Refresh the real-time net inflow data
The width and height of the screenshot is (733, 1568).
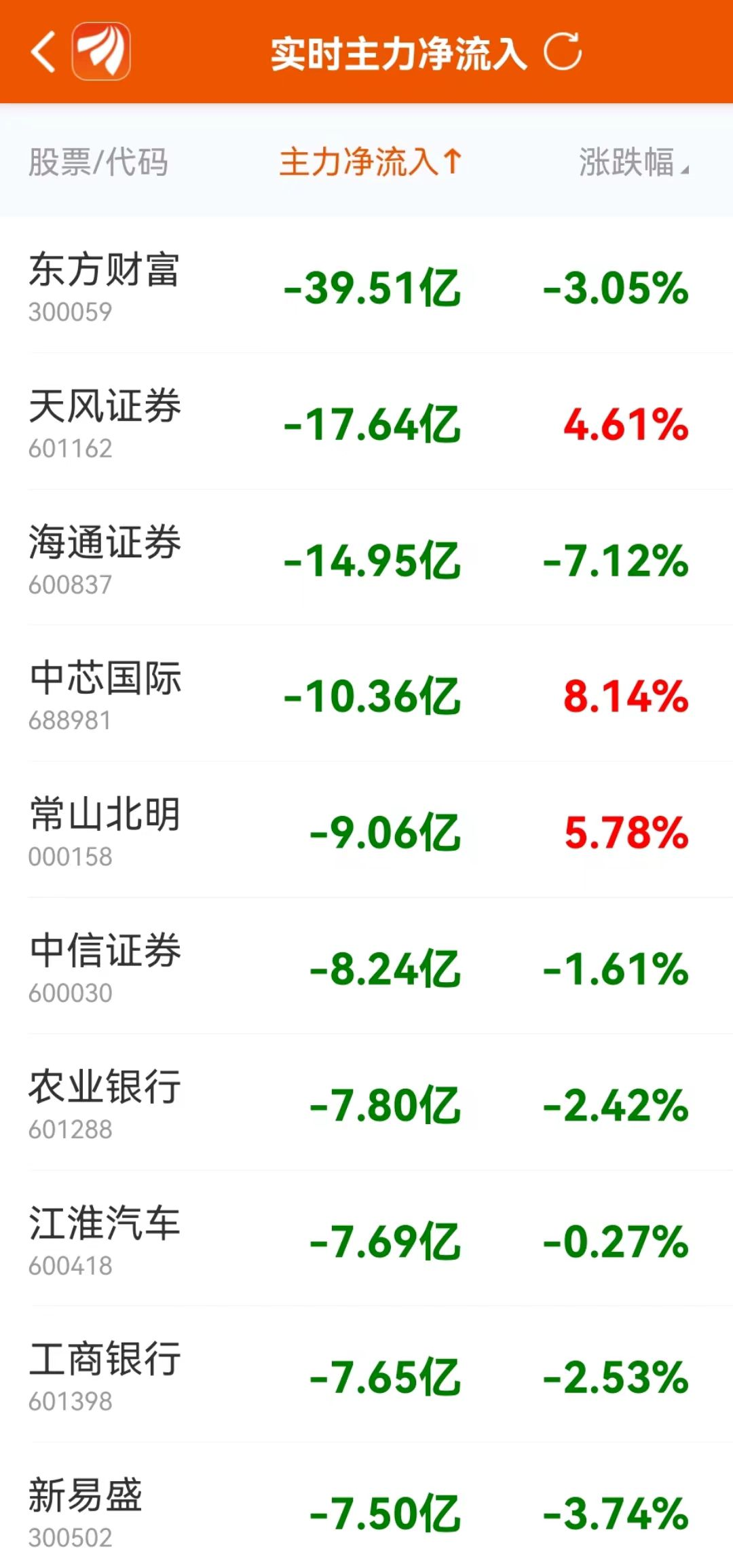coord(563,52)
